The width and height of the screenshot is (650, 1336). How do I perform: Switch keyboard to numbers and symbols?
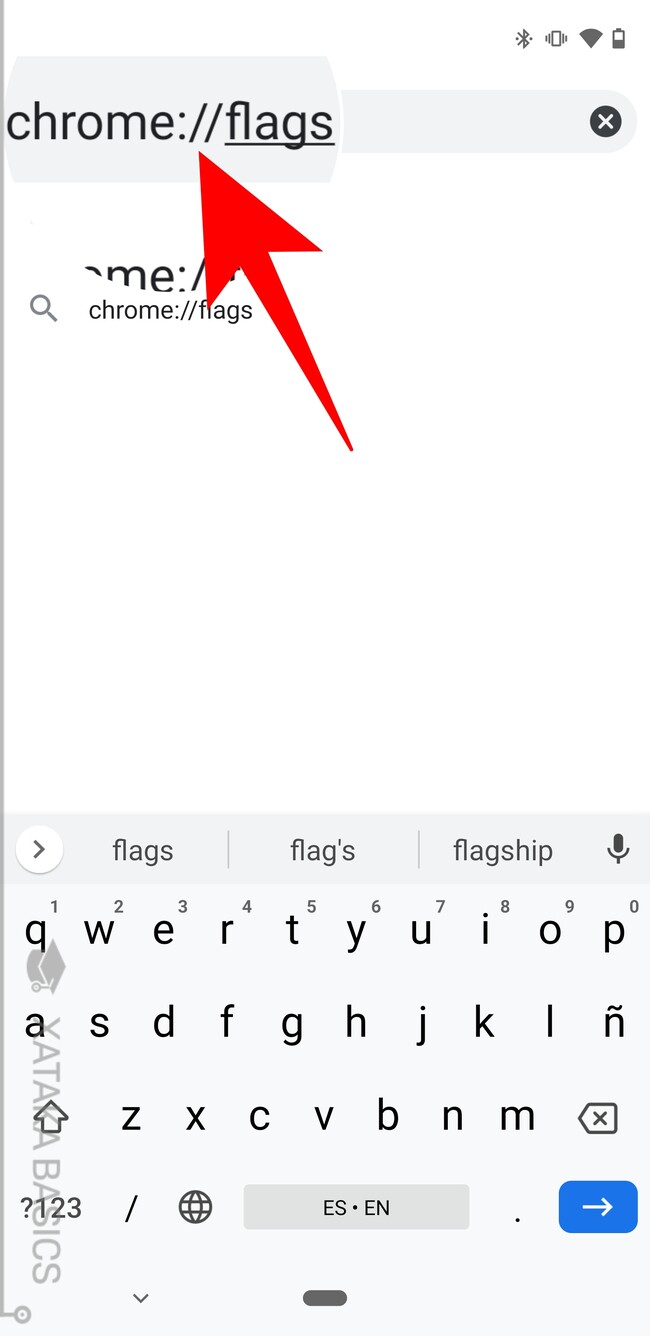(x=50, y=1207)
